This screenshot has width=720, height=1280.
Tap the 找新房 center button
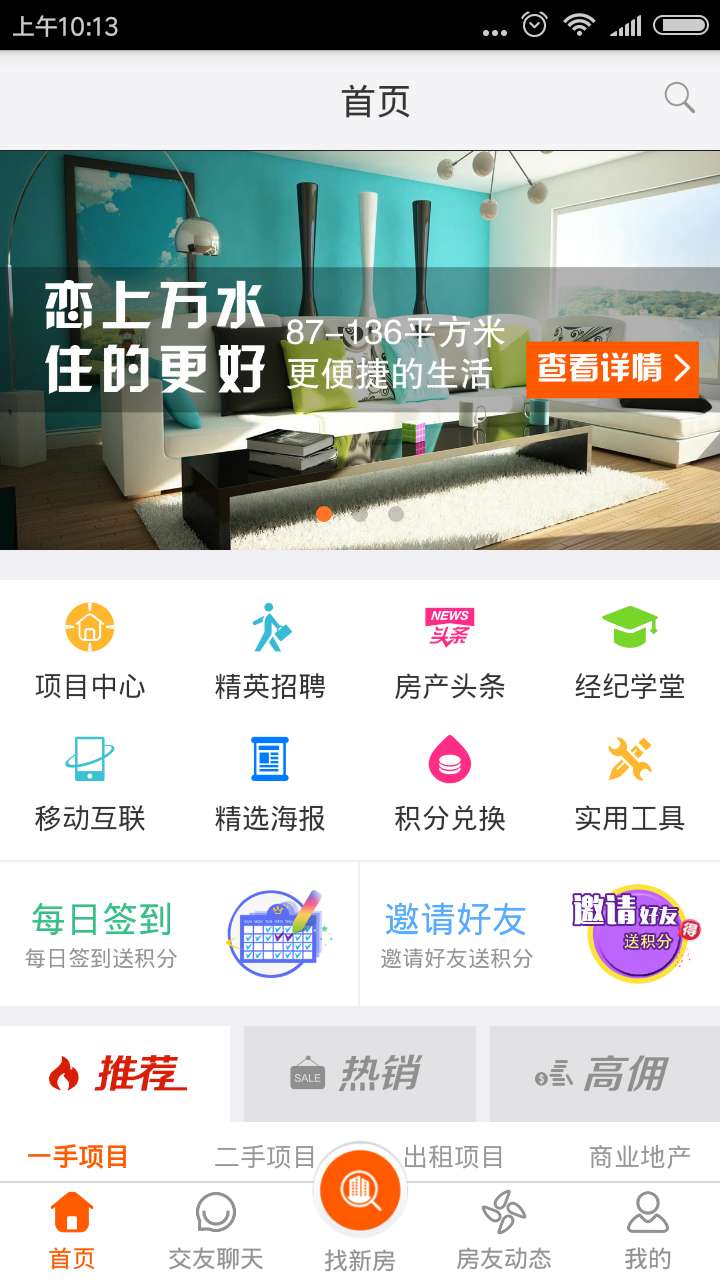coord(359,1205)
